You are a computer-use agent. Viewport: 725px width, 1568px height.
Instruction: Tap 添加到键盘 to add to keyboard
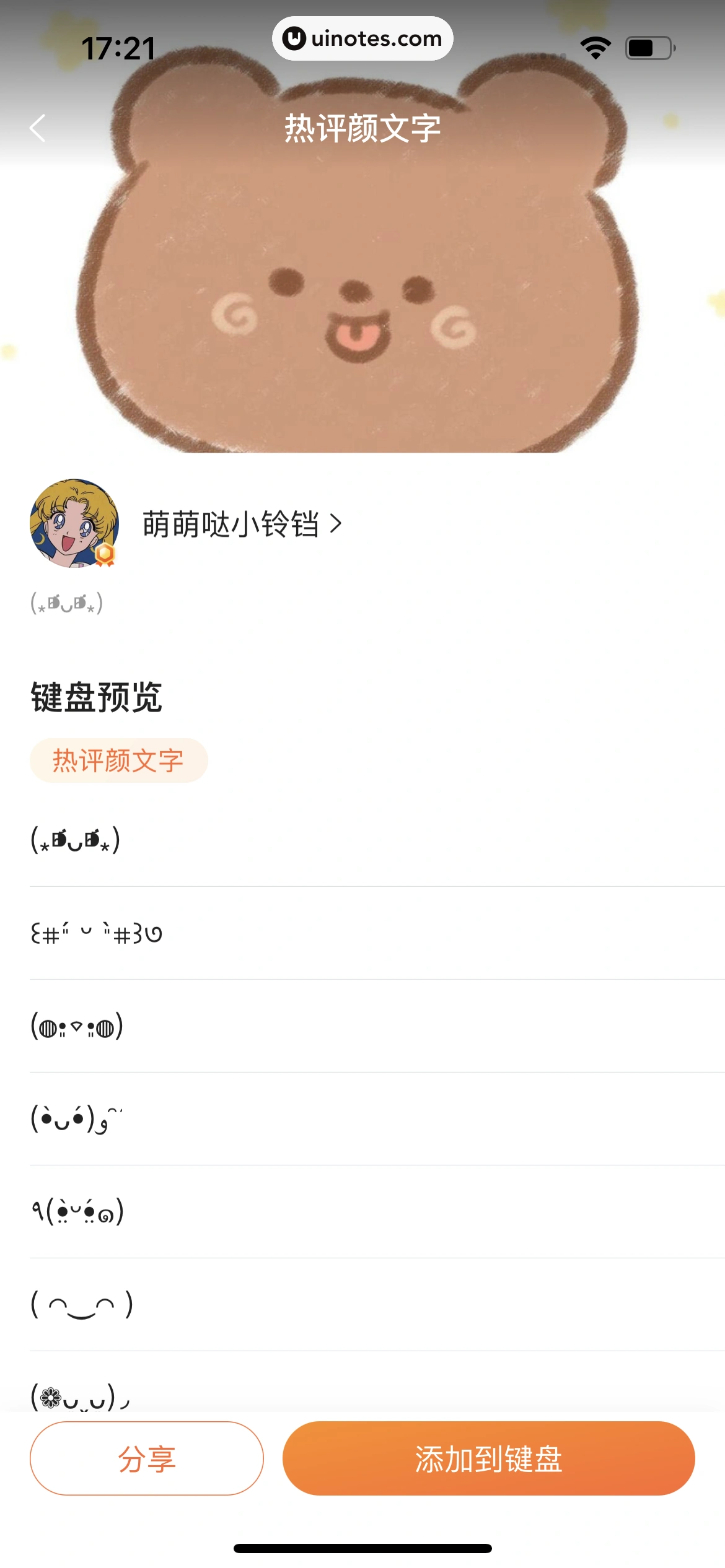tap(488, 1458)
